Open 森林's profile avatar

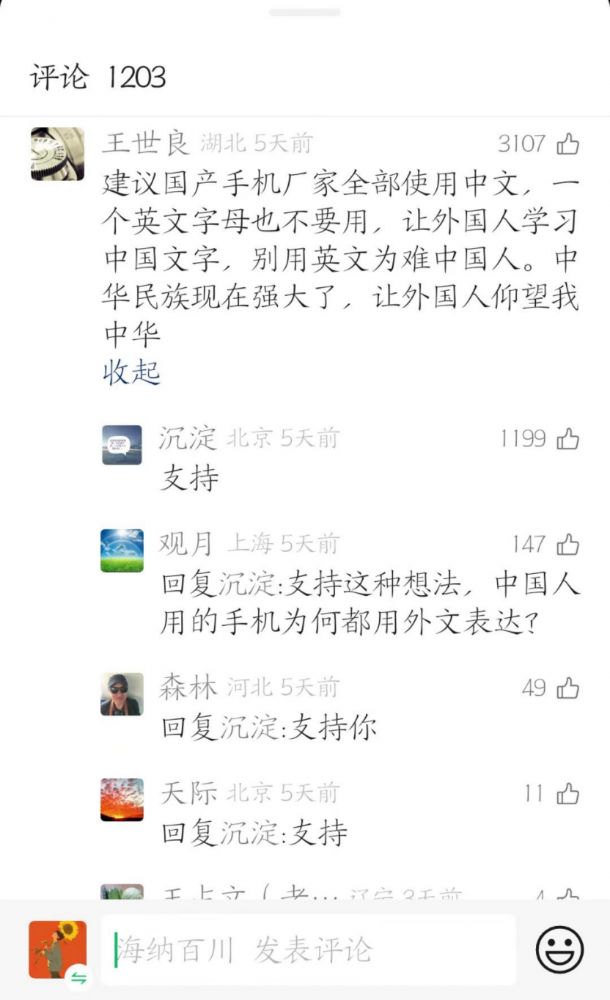[x=122, y=695]
